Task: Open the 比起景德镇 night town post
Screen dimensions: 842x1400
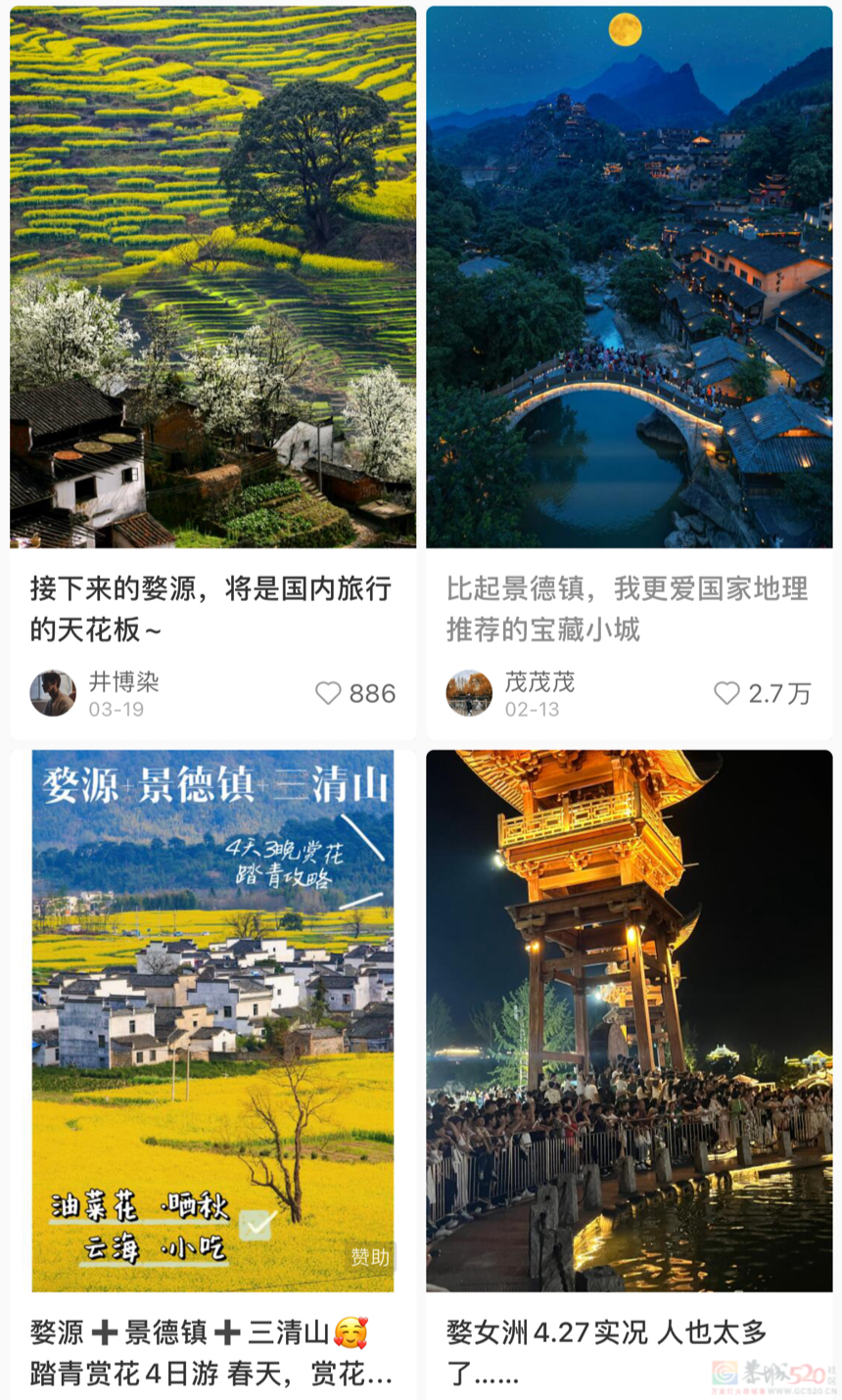Action: (630, 277)
